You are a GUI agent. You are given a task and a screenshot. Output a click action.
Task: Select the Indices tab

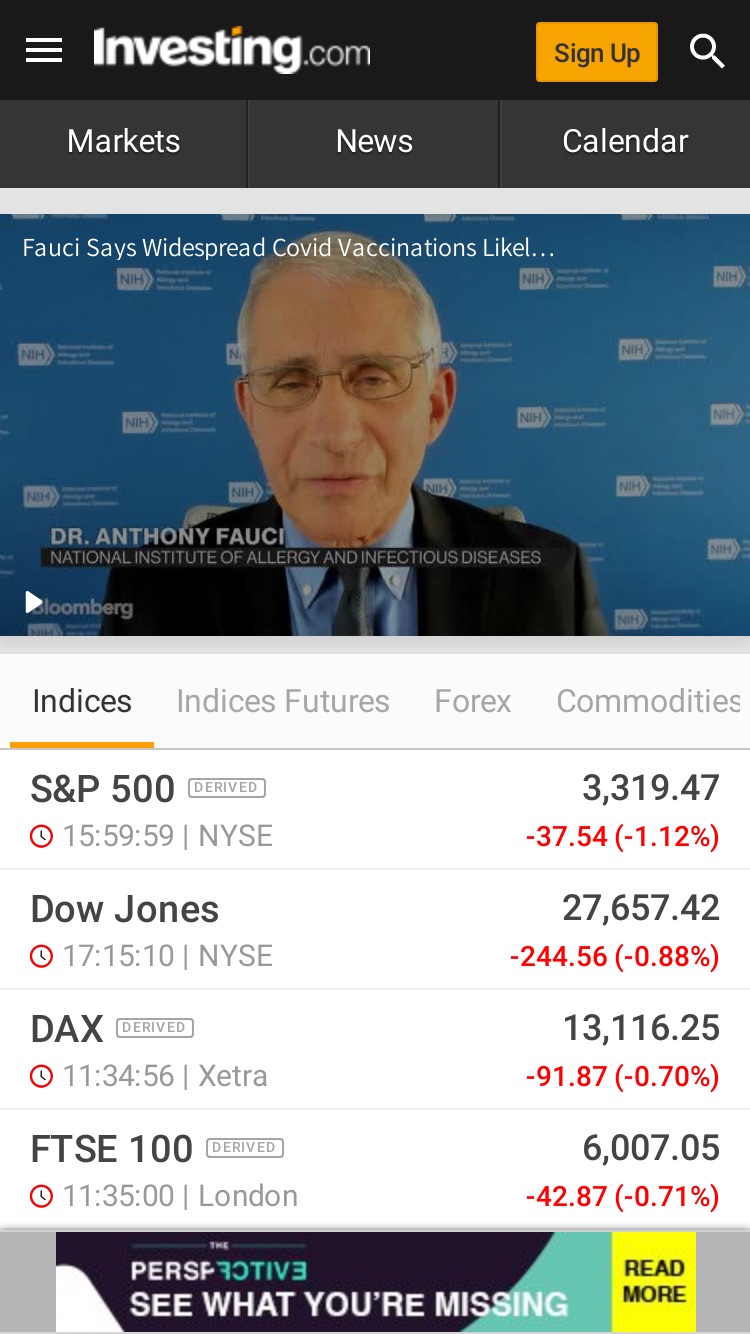(82, 701)
